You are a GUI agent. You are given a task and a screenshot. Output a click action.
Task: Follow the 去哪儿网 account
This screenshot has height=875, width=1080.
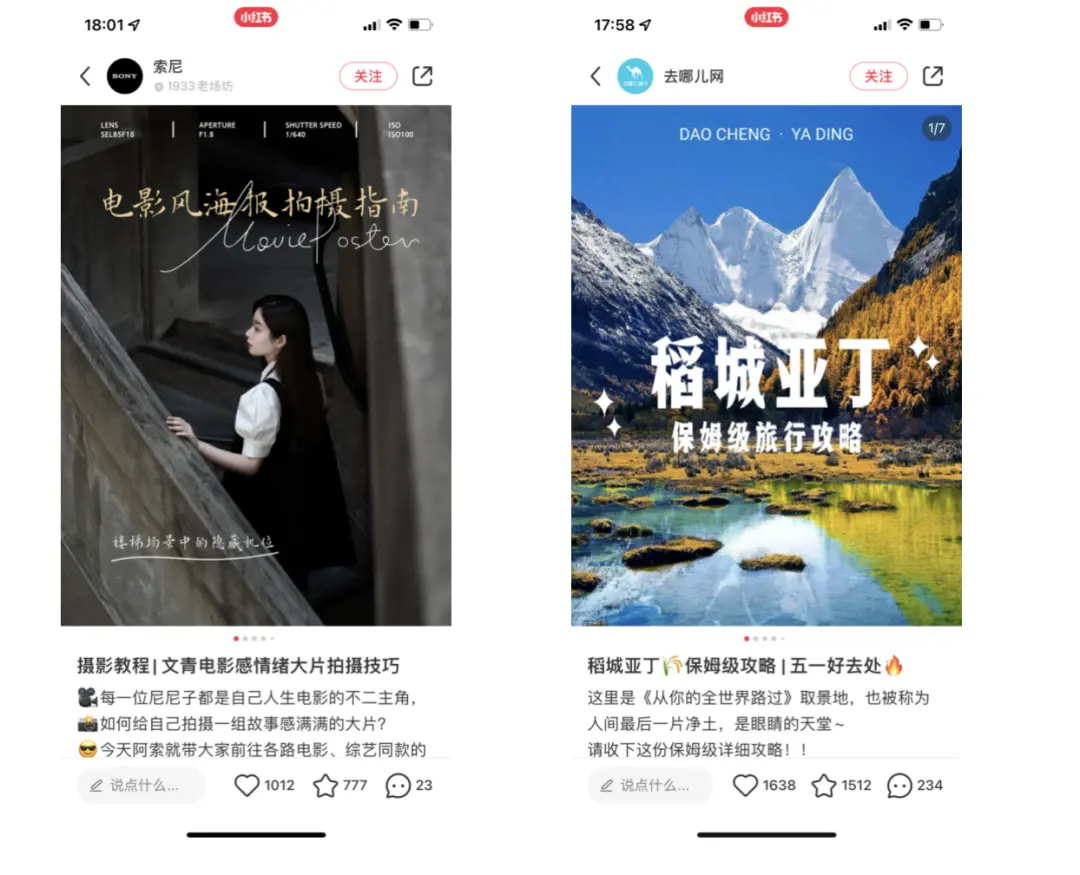pyautogui.click(x=878, y=76)
